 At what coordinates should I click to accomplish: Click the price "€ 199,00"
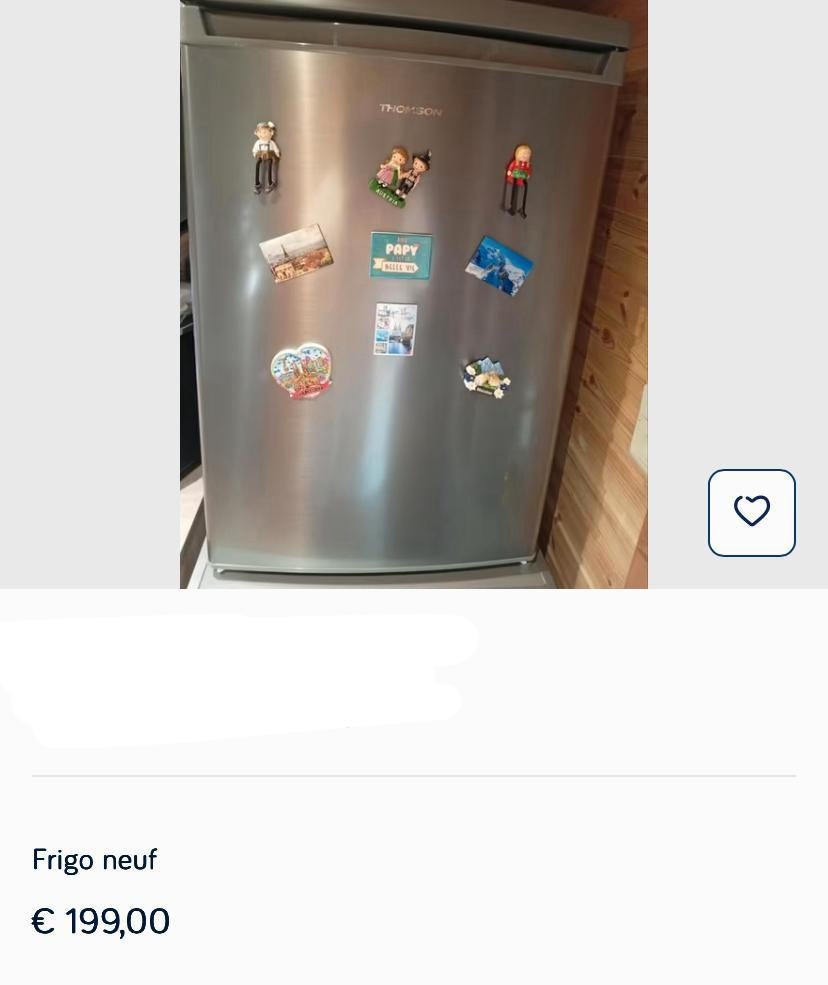(x=100, y=920)
